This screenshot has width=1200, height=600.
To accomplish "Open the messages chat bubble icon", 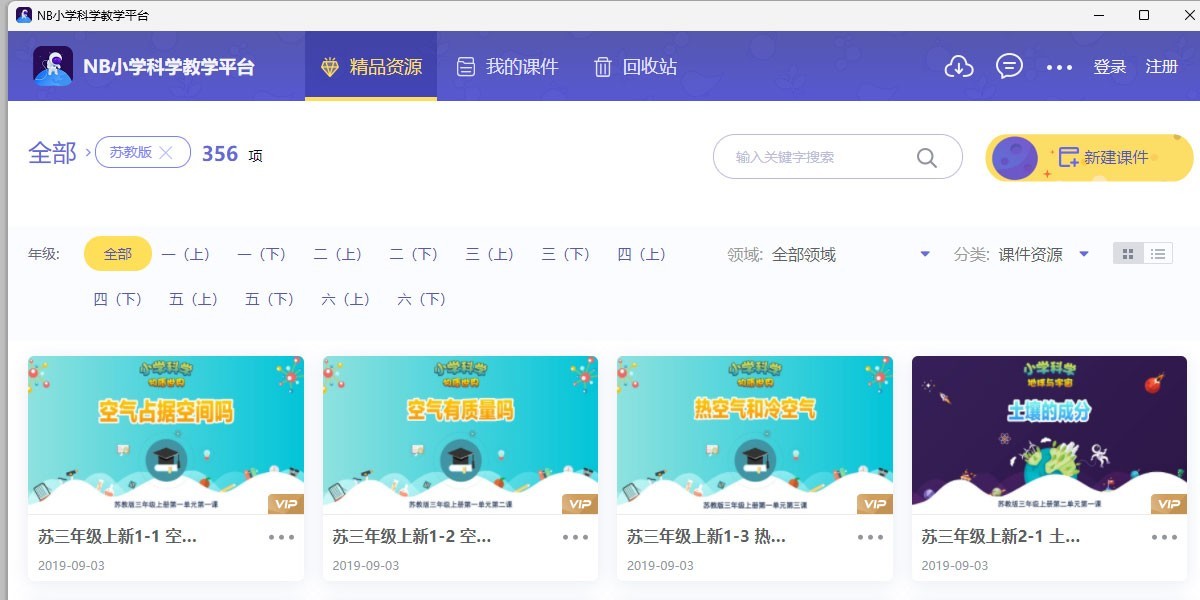I will (1009, 67).
